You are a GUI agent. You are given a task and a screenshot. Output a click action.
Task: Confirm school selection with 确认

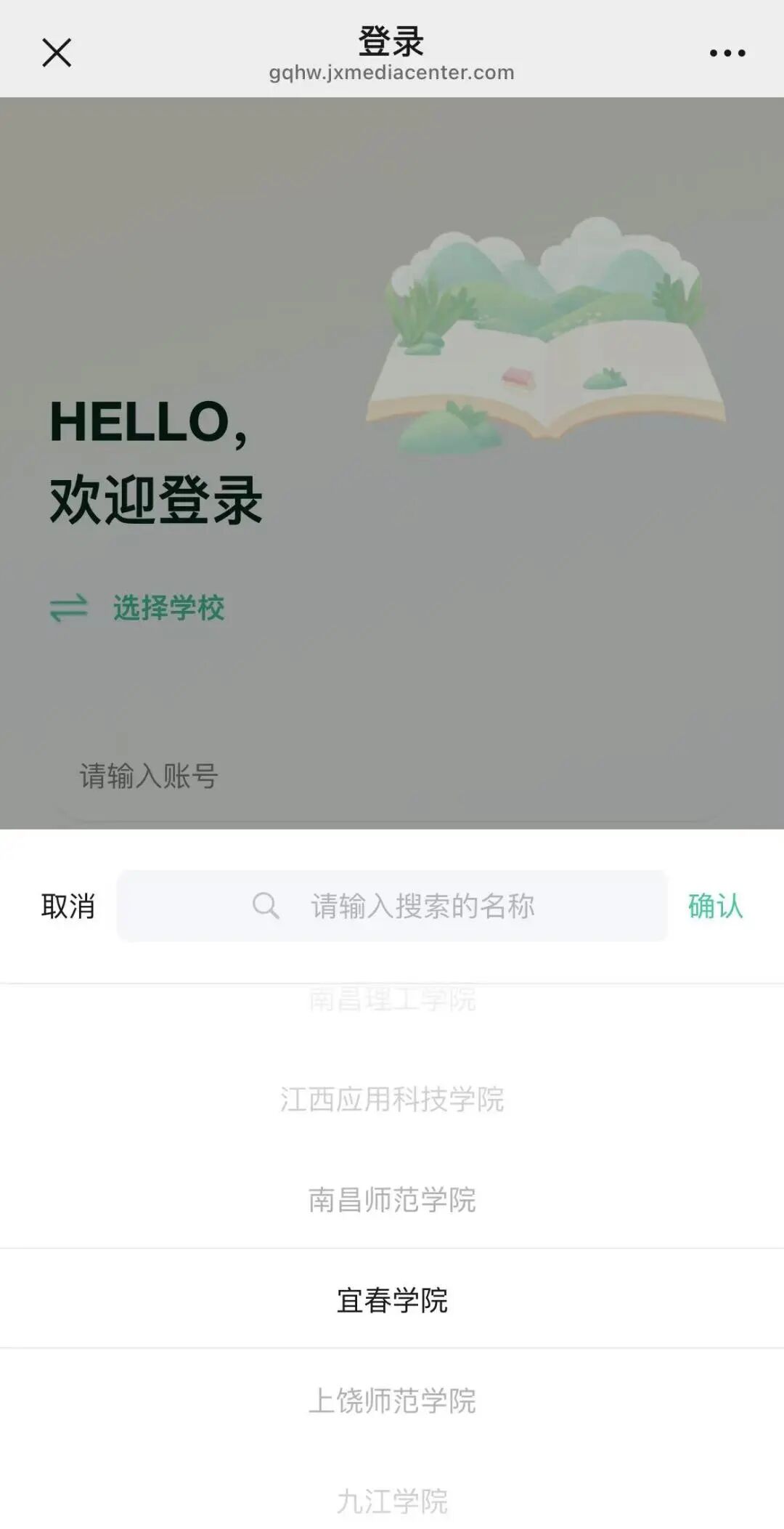[x=715, y=906]
